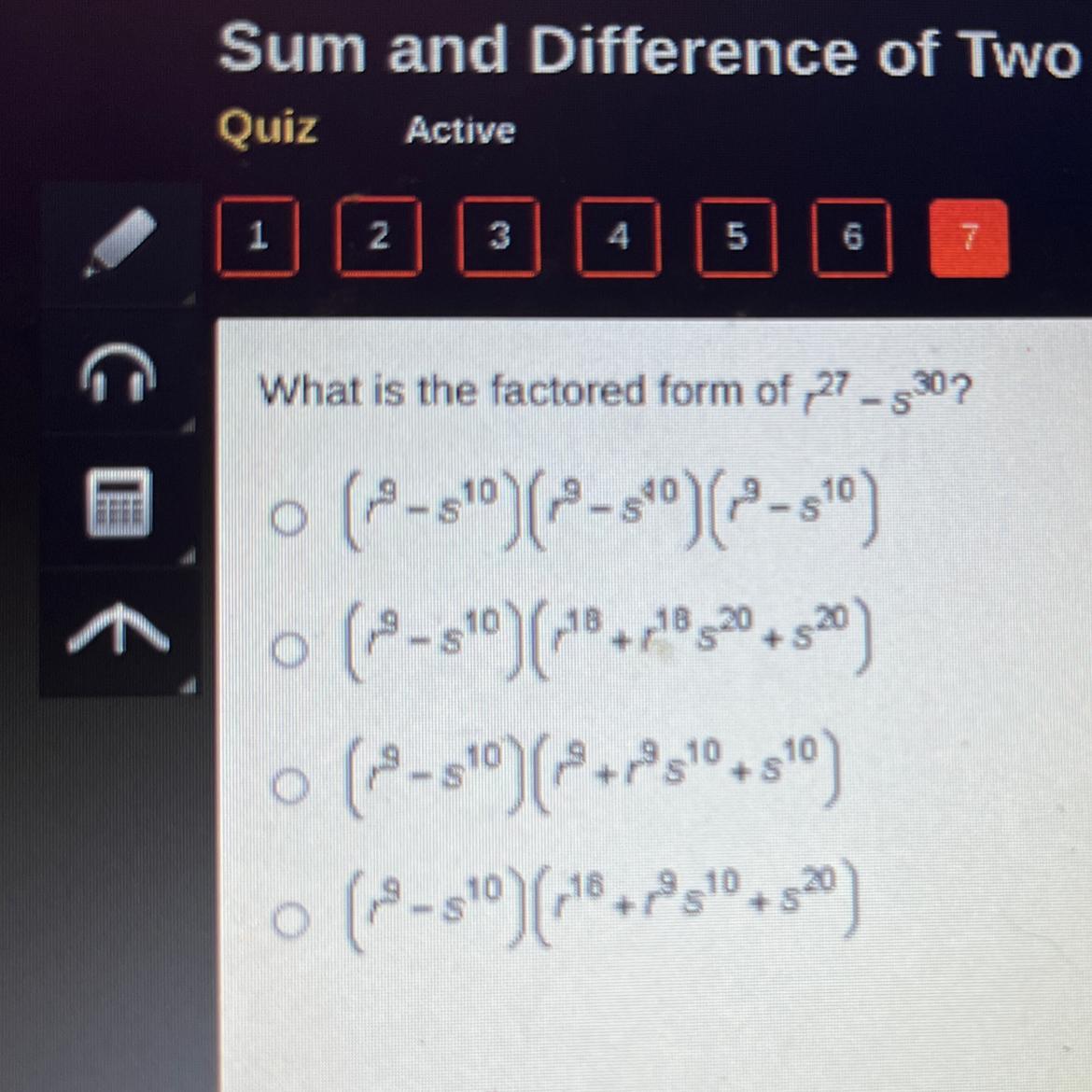Open question 4
The height and width of the screenshot is (1092, 1092).
coord(618,237)
